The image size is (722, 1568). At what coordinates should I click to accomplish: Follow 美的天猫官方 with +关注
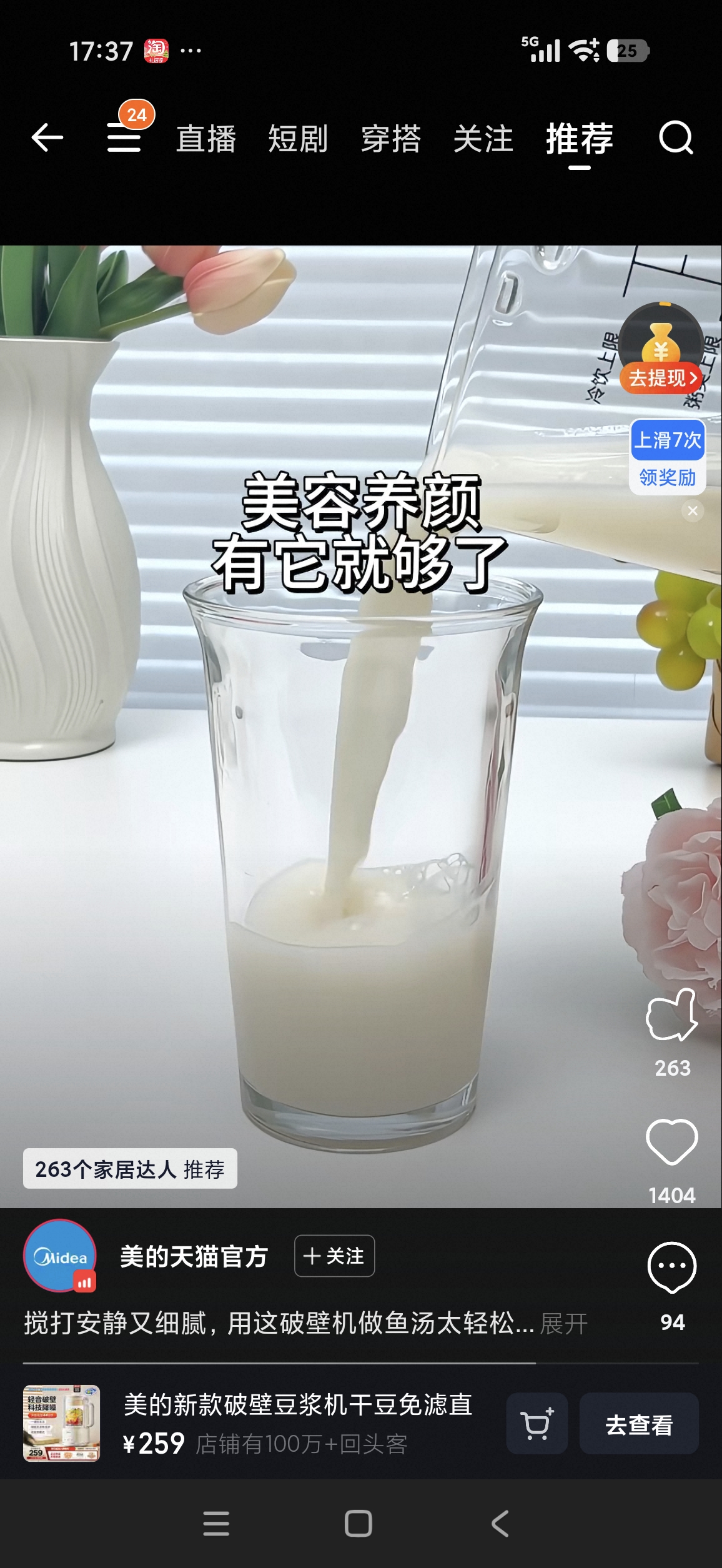point(334,1256)
